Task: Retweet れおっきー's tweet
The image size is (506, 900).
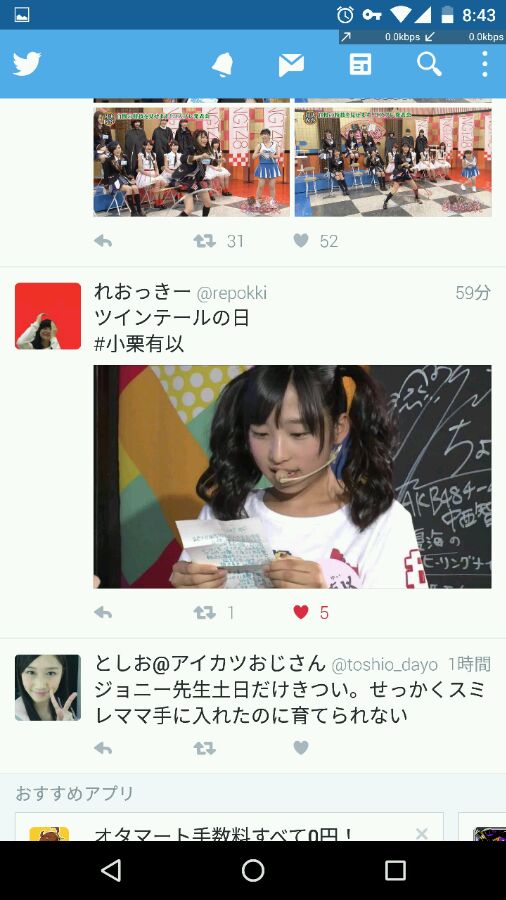Action: click(205, 612)
